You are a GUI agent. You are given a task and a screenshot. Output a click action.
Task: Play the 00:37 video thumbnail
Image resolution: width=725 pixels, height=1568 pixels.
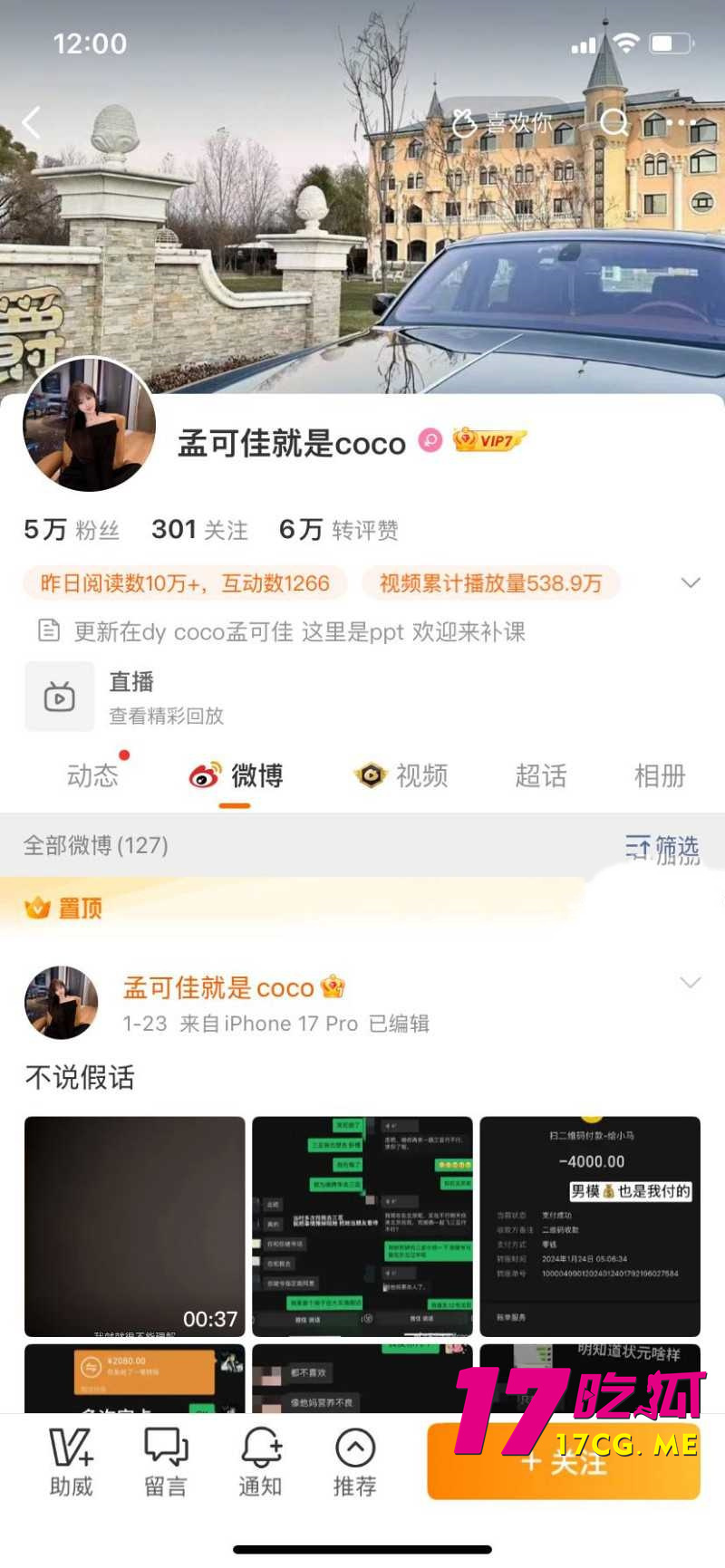pyautogui.click(x=133, y=1225)
